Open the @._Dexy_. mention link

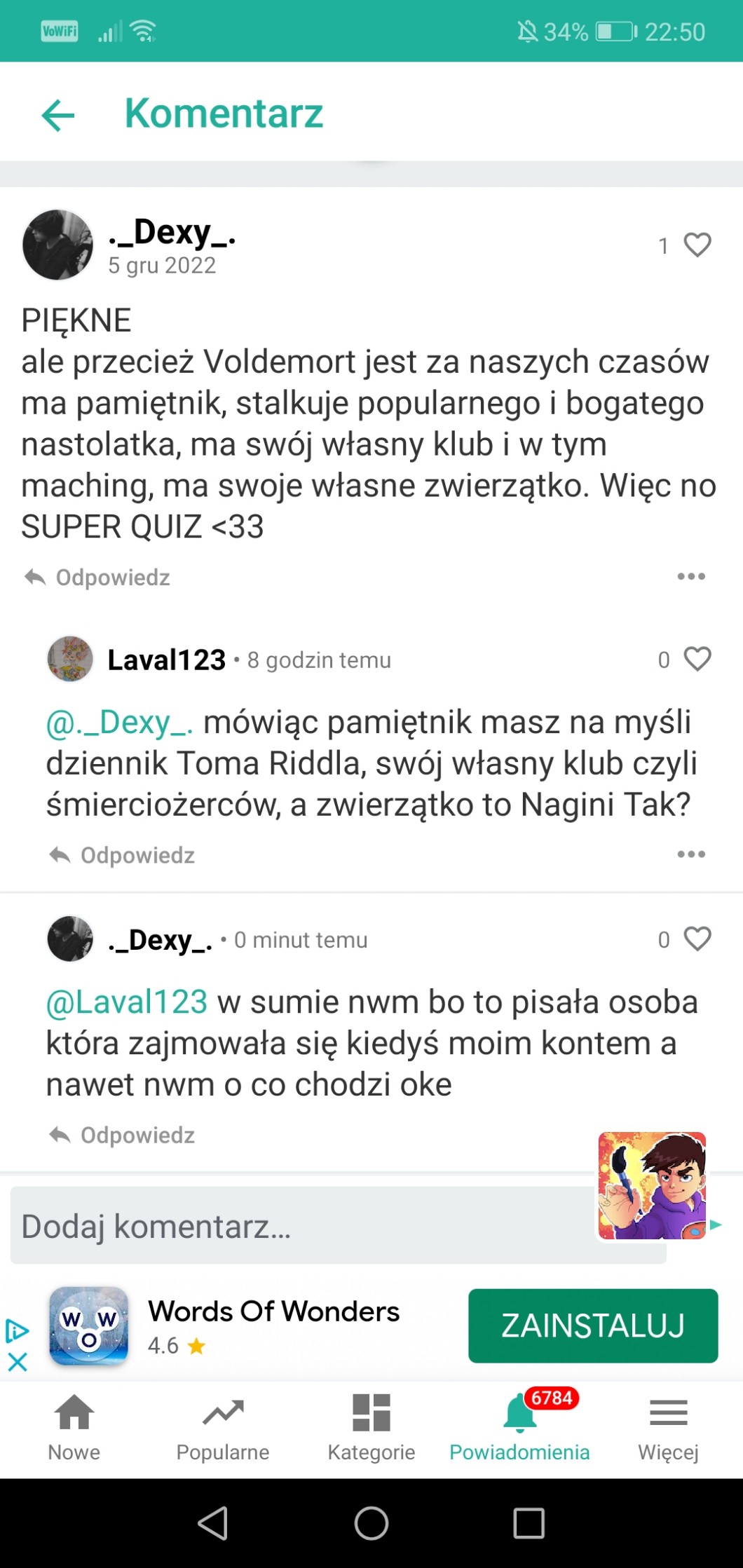[120, 722]
